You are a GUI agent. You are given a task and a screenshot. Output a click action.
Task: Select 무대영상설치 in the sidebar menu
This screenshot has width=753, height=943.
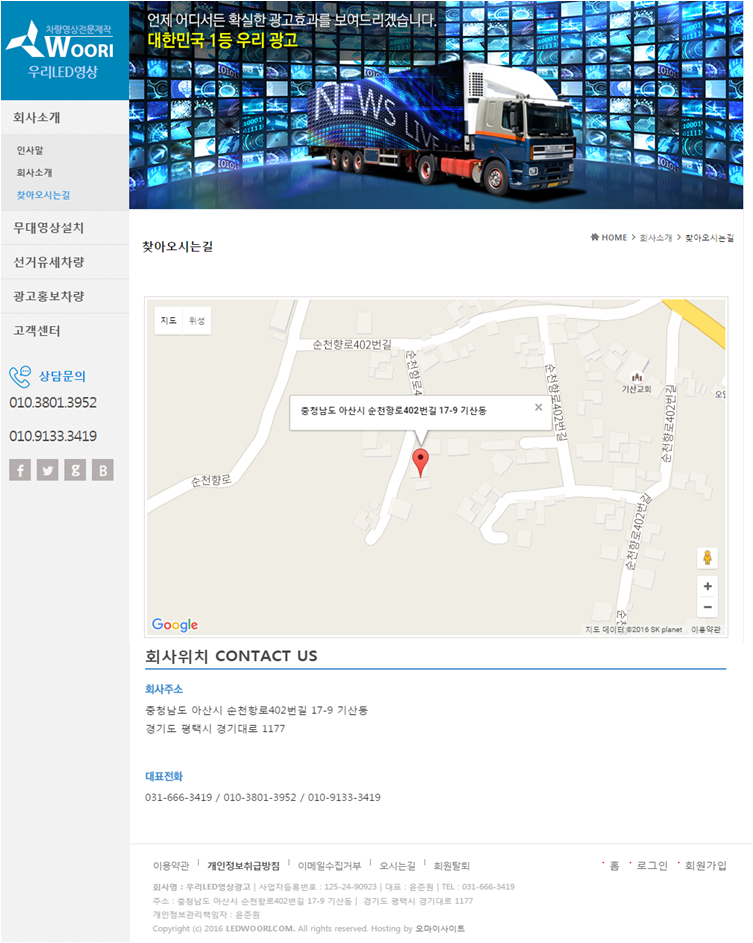(48, 227)
